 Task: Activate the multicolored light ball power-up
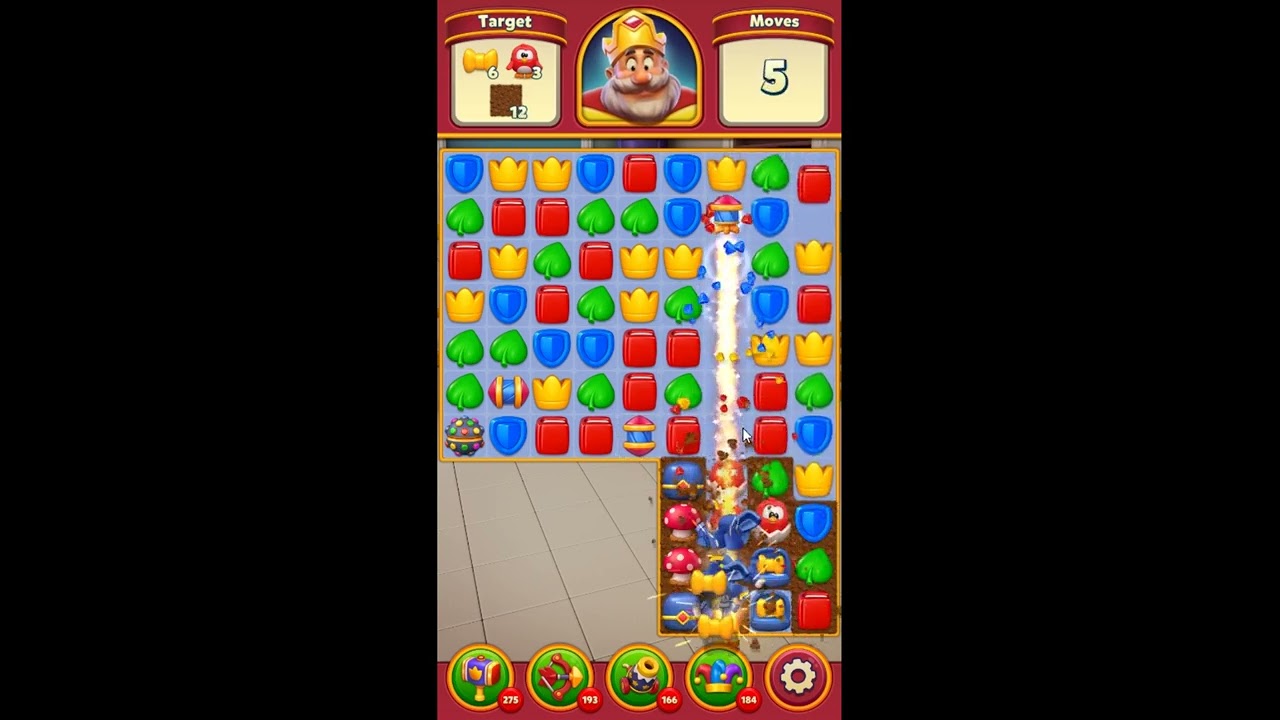click(x=464, y=436)
